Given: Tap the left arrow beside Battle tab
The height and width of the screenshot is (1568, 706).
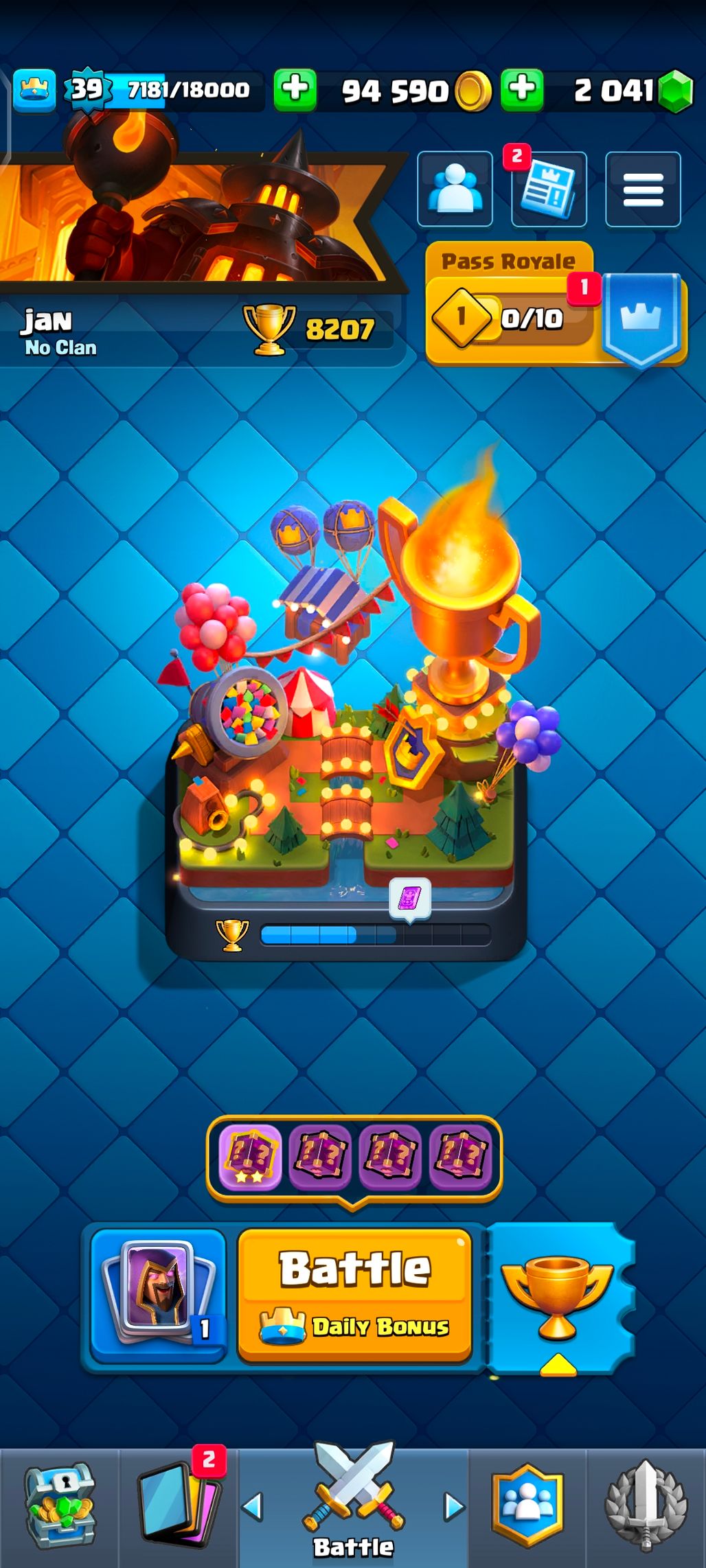Looking at the screenshot, I should 253,1507.
